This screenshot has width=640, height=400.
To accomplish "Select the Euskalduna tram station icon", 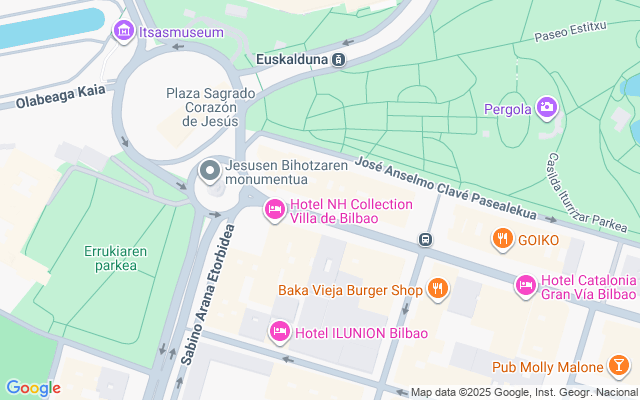I will (x=338, y=60).
